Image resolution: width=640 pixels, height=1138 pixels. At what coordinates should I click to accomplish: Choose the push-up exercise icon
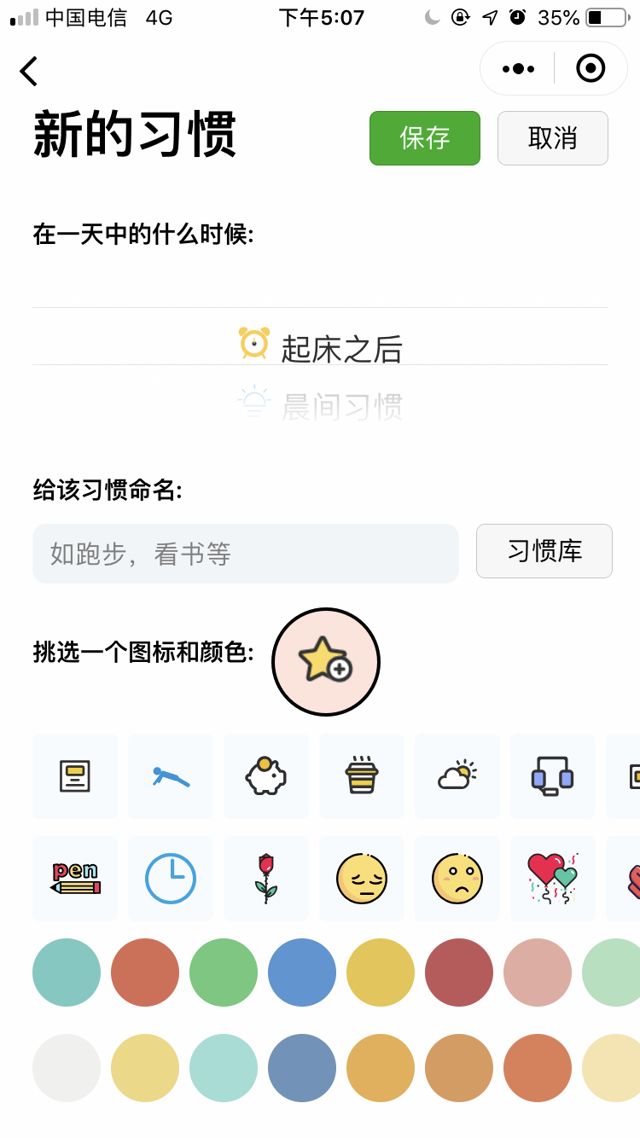[170, 776]
